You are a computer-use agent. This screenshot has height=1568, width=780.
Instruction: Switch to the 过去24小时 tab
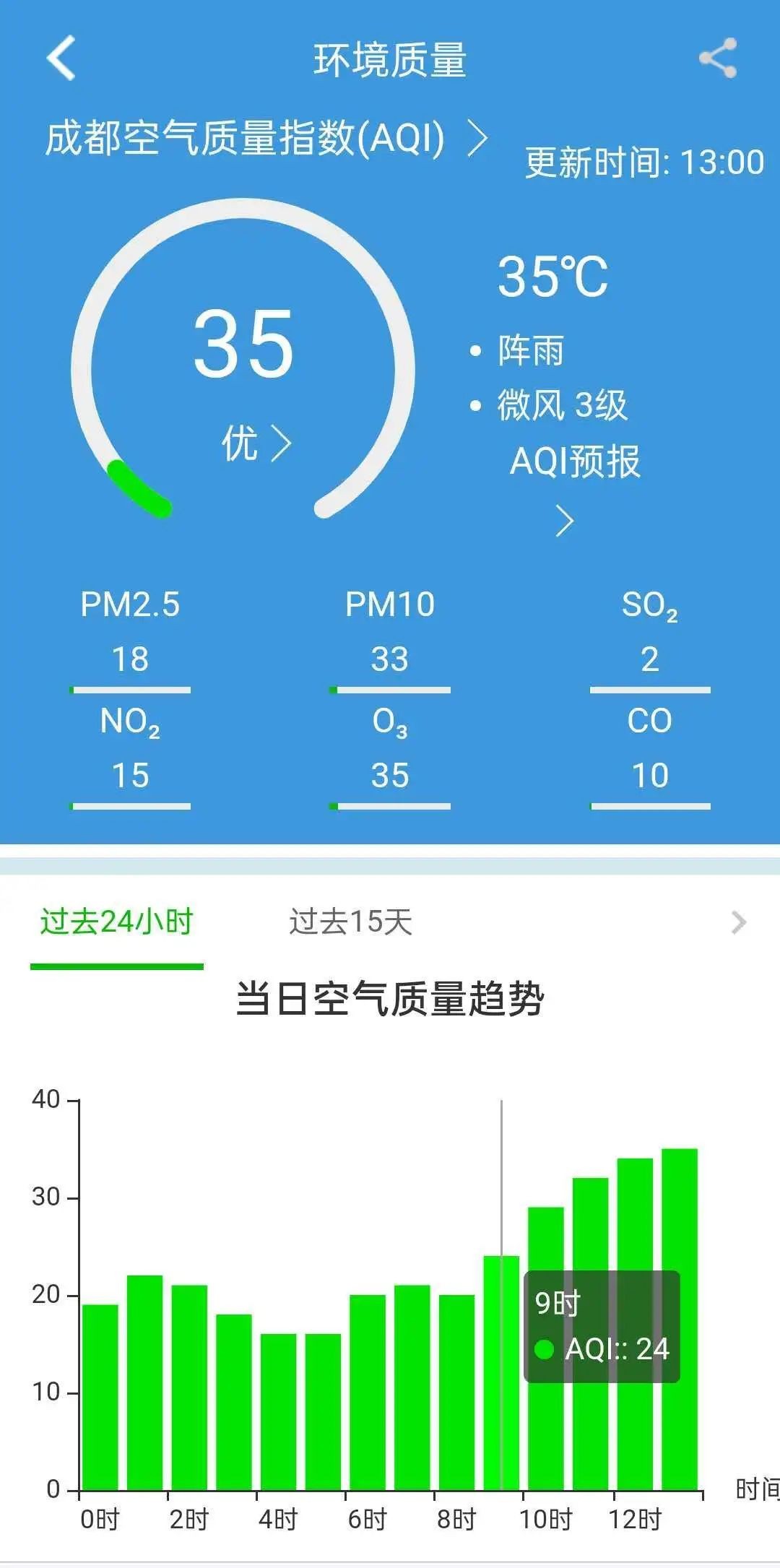tap(117, 922)
